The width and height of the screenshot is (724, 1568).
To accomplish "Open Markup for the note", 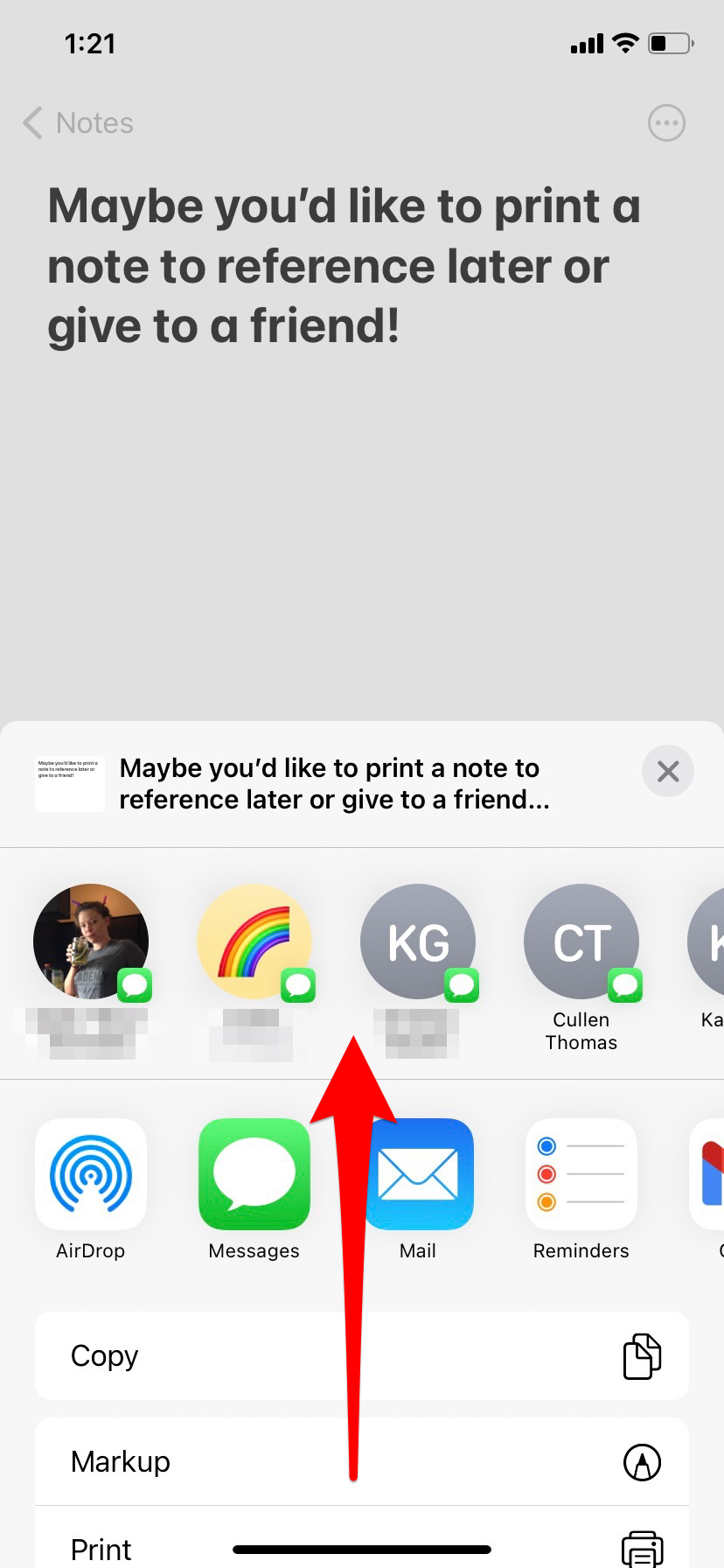I will 362,1462.
